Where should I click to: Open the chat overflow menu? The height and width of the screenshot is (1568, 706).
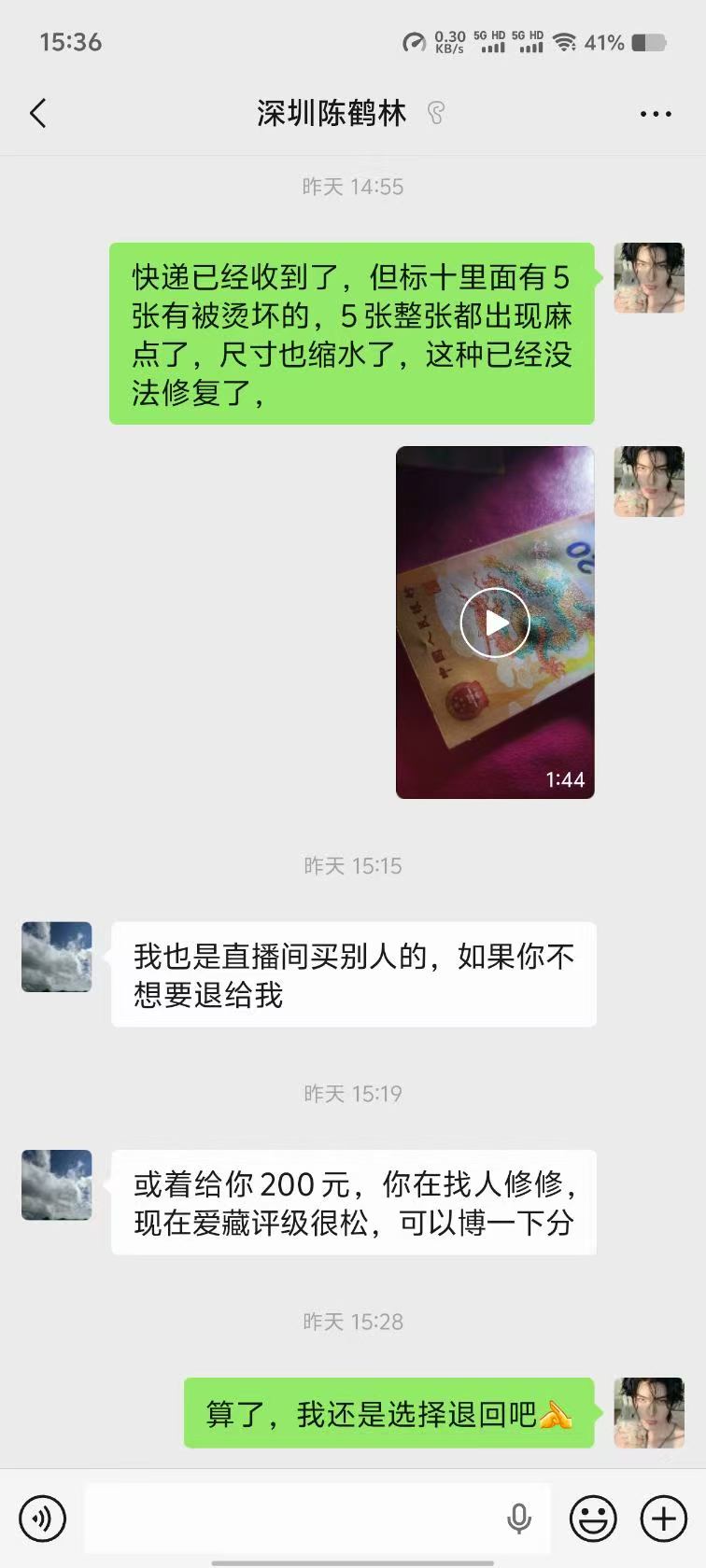[x=656, y=114]
